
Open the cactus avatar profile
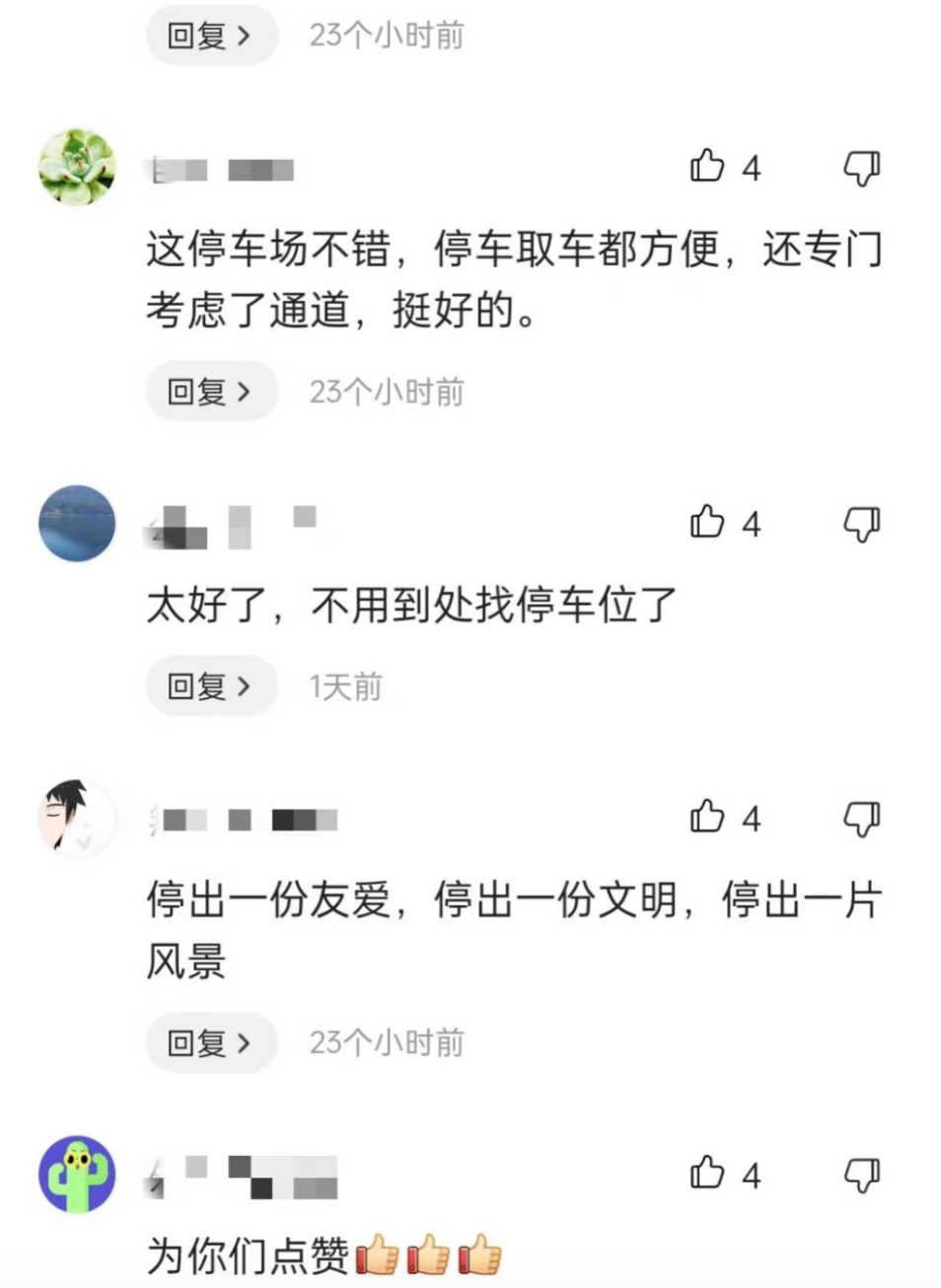[77, 1174]
